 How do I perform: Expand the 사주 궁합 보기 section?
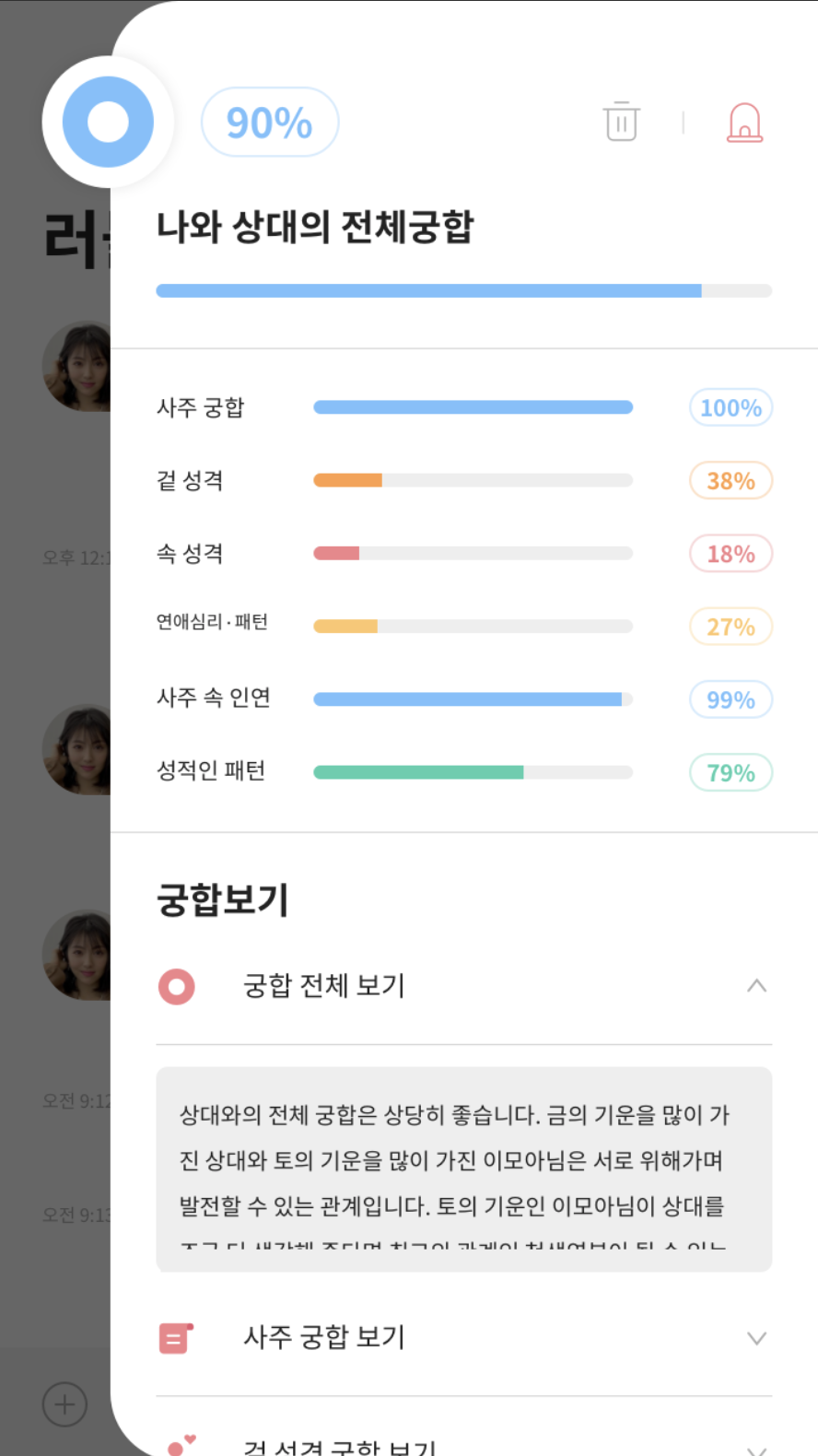coord(756,1338)
